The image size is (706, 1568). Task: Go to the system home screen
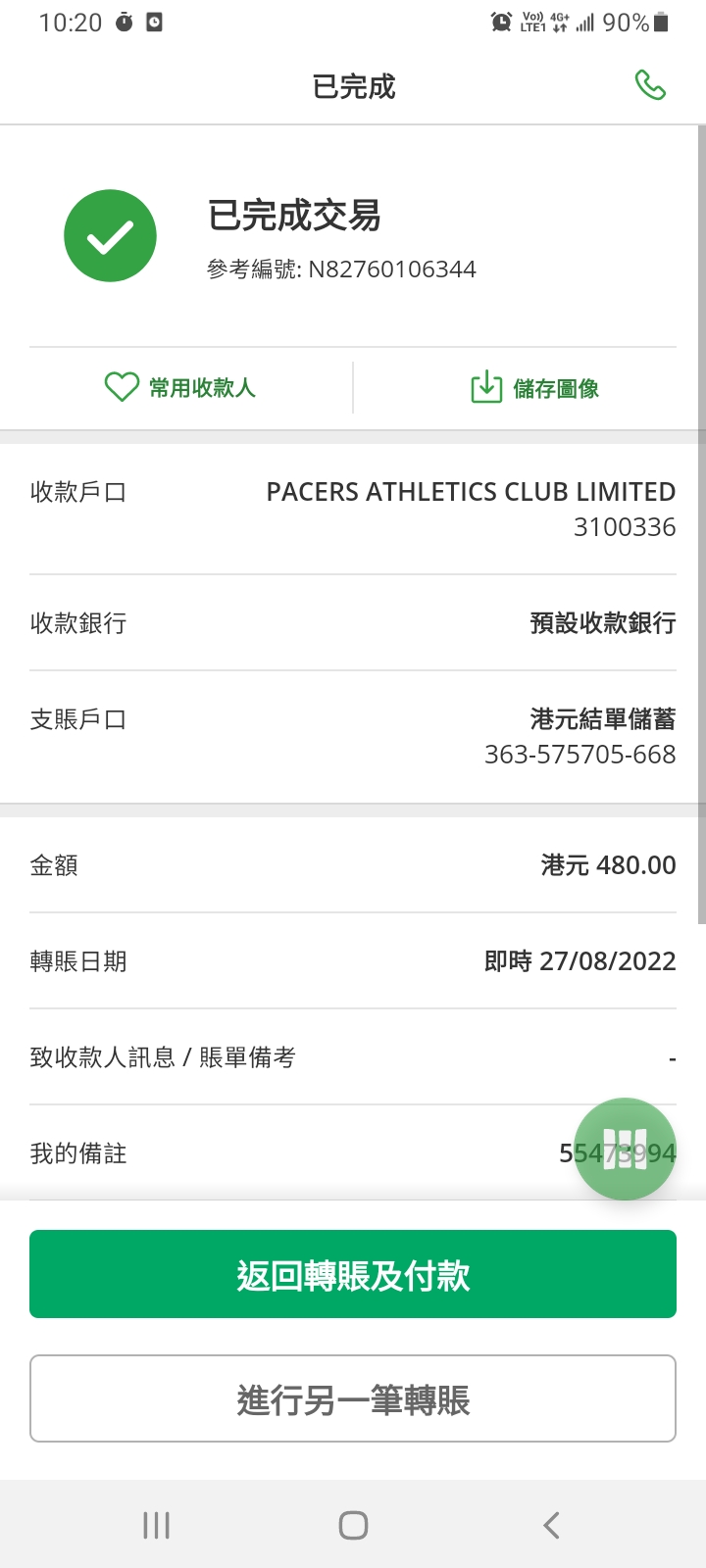coord(353,1525)
